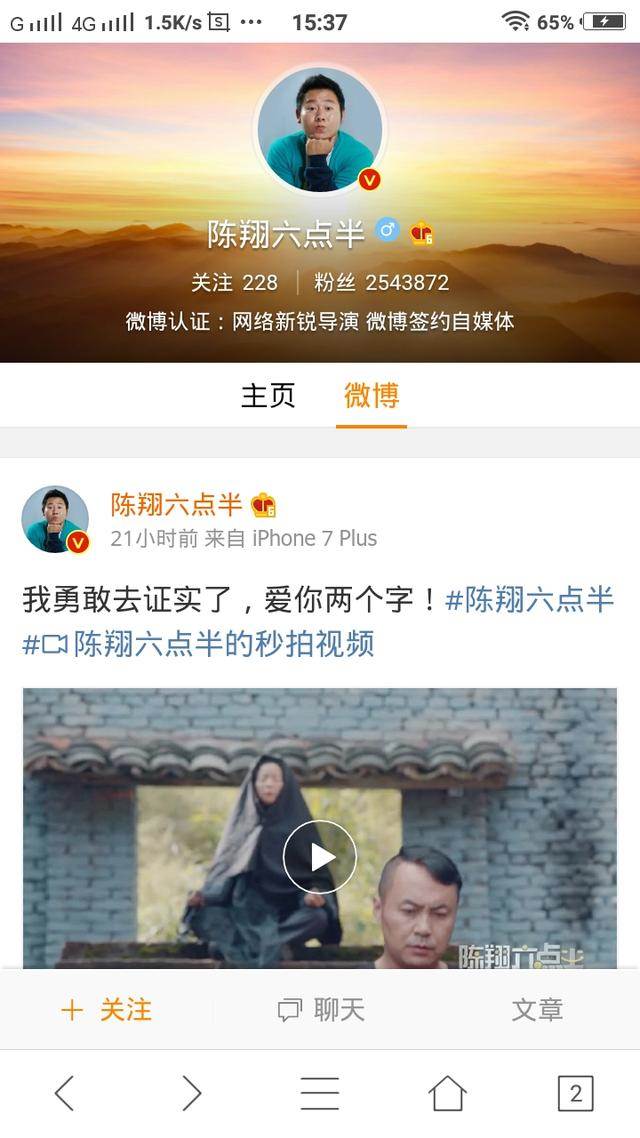Go forward in the browser

(x=191, y=1093)
